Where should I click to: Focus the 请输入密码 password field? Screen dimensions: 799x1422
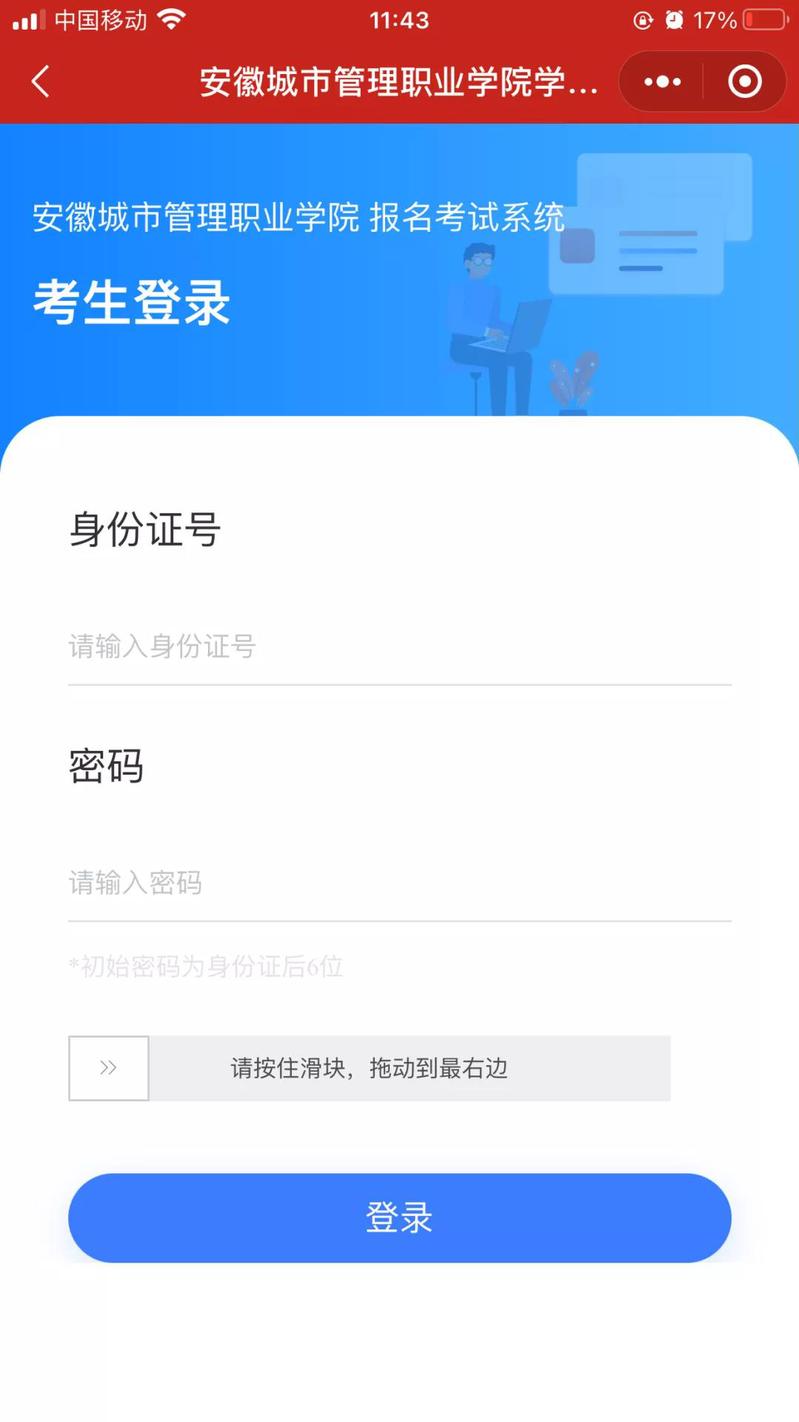coord(399,882)
